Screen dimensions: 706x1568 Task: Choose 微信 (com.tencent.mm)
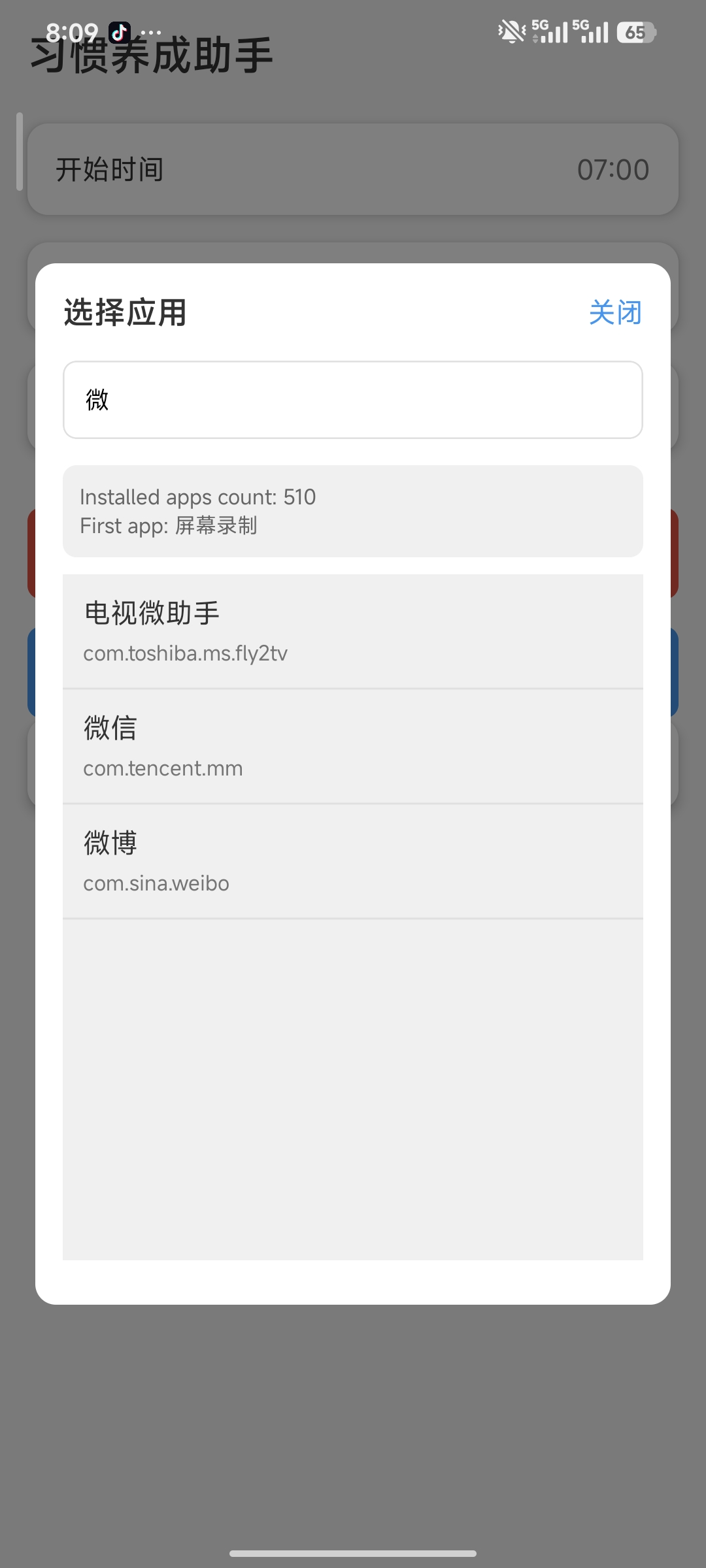[353, 746]
